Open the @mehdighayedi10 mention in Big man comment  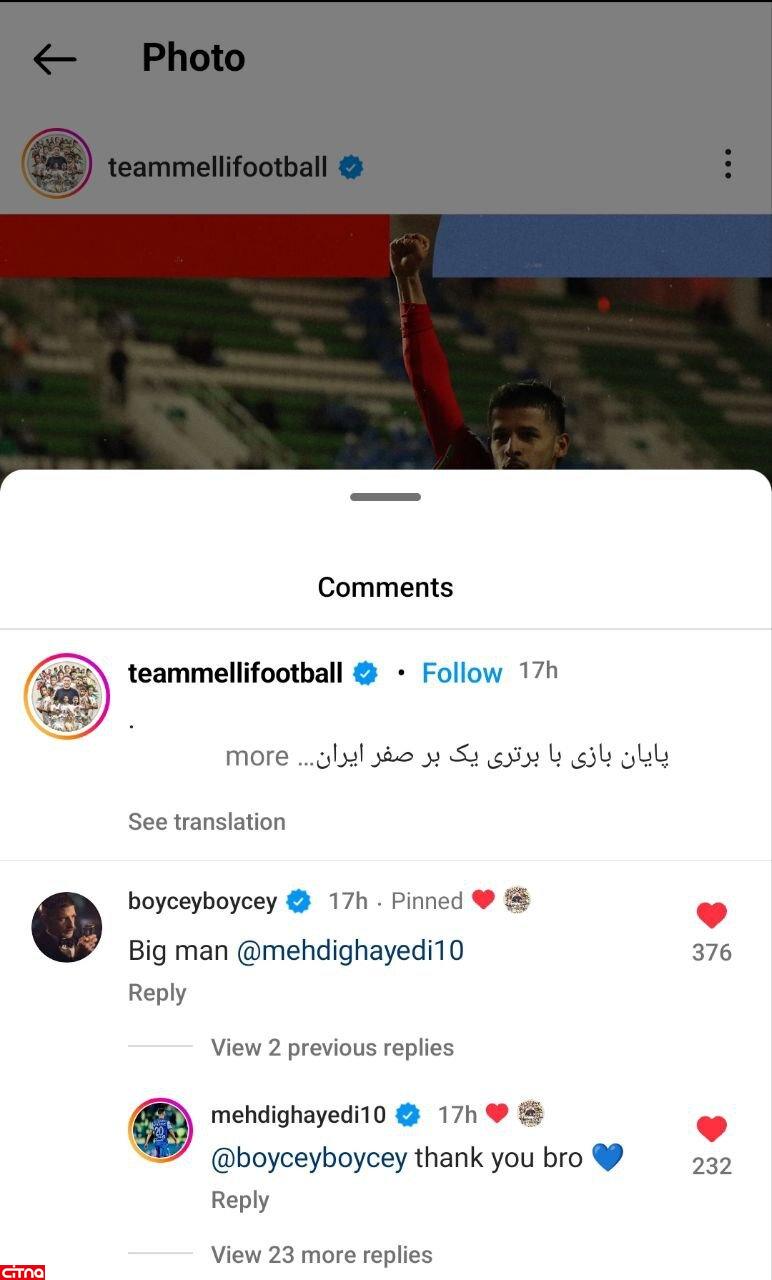(350, 950)
